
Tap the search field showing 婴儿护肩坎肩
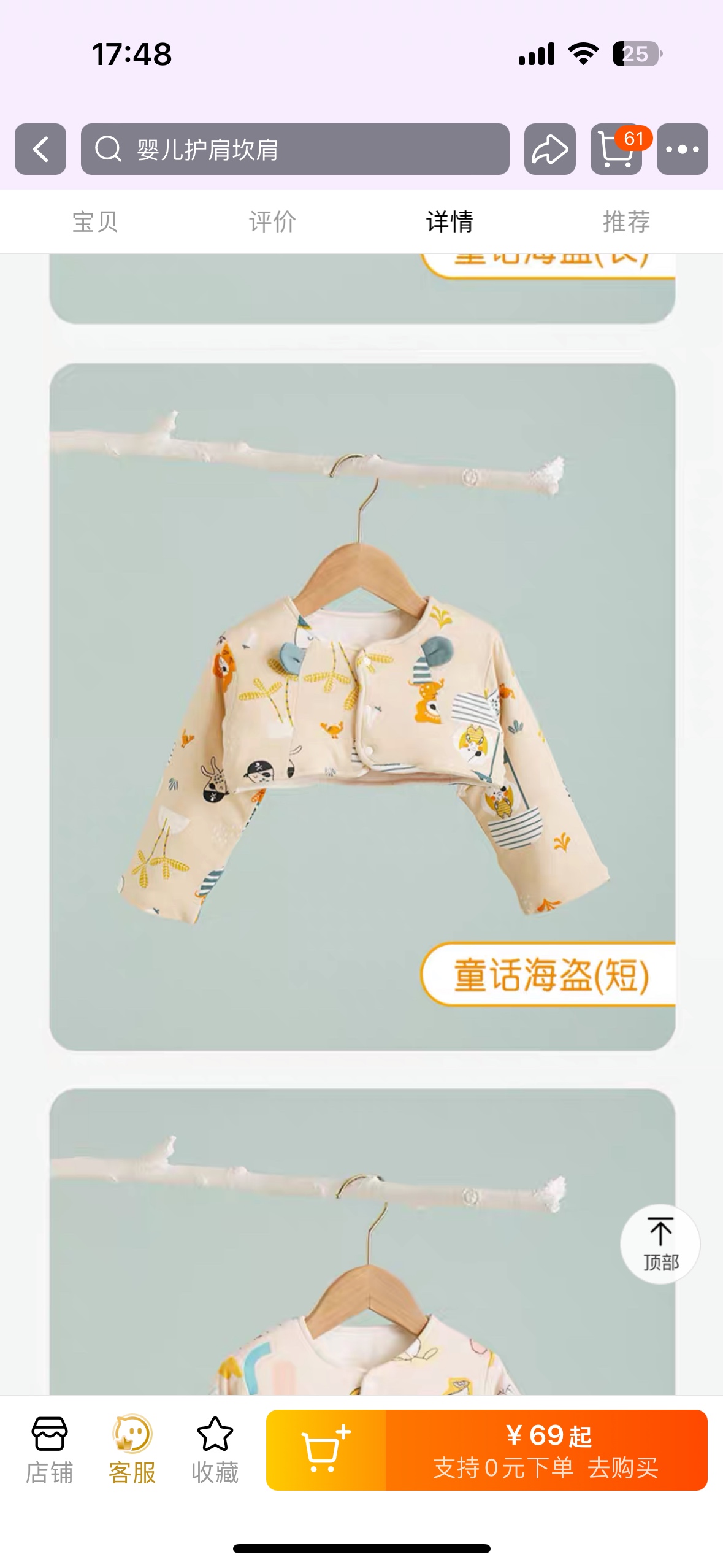tap(294, 149)
